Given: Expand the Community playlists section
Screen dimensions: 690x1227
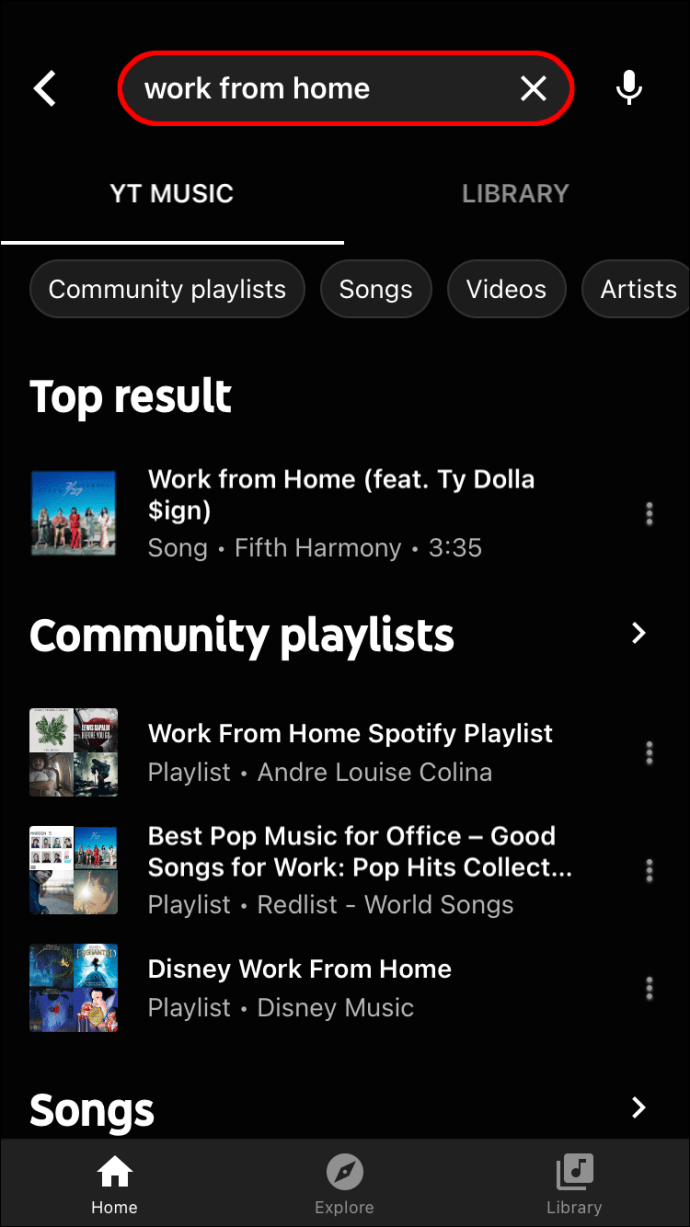Looking at the screenshot, I should 639,633.
